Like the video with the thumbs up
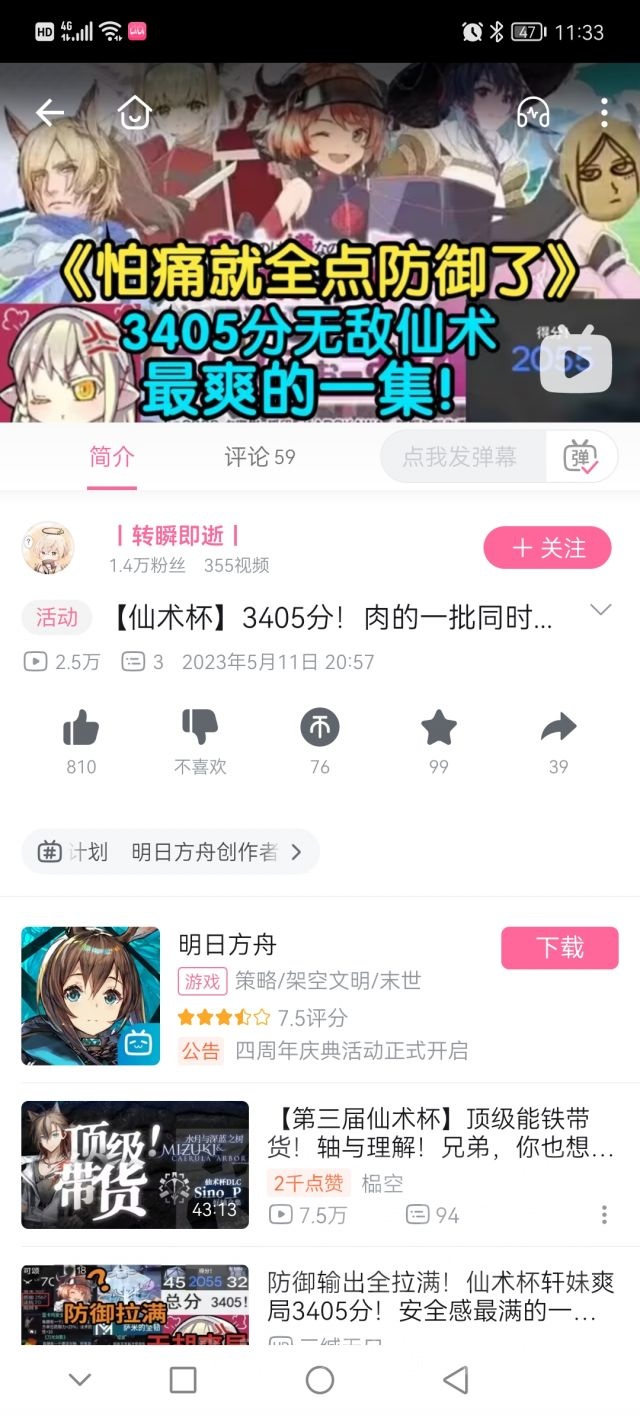Image resolution: width=640 pixels, height=1415 pixels. [x=81, y=742]
